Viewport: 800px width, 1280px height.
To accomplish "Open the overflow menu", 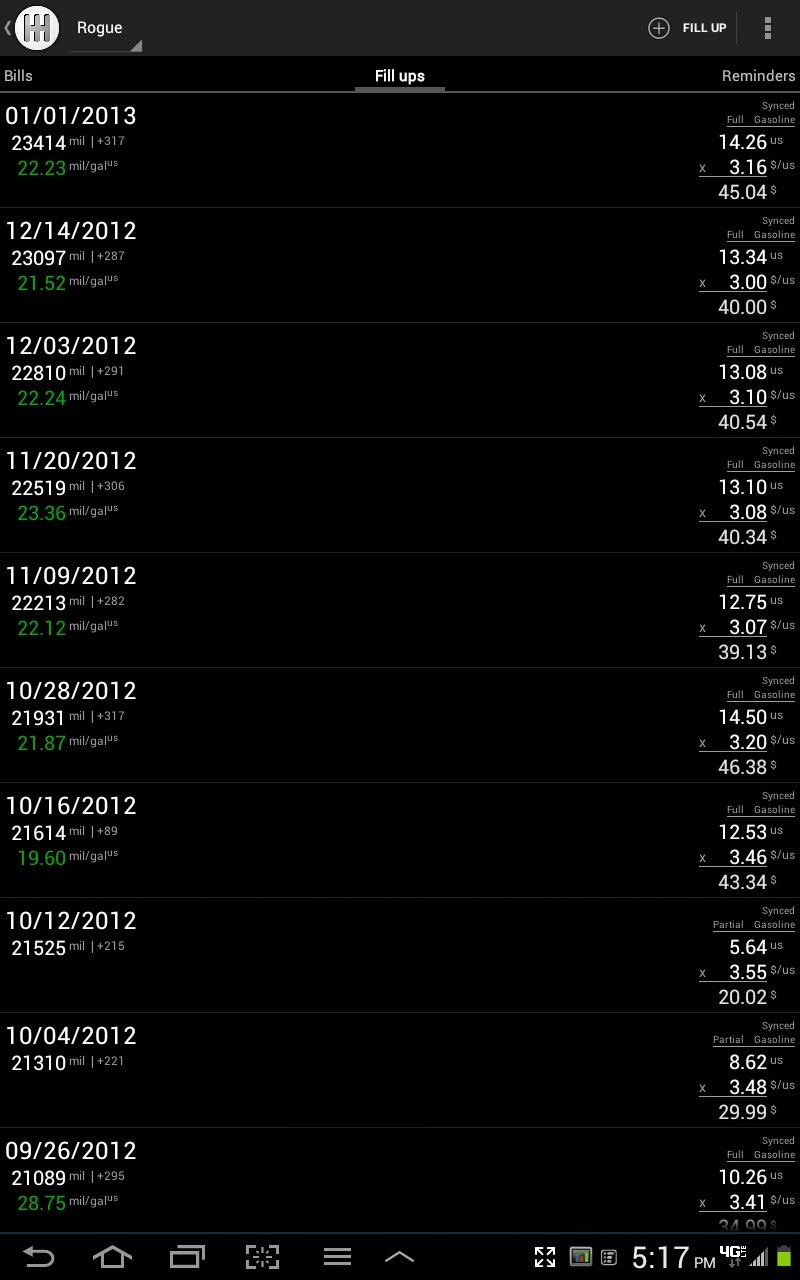I will pyautogui.click(x=768, y=28).
